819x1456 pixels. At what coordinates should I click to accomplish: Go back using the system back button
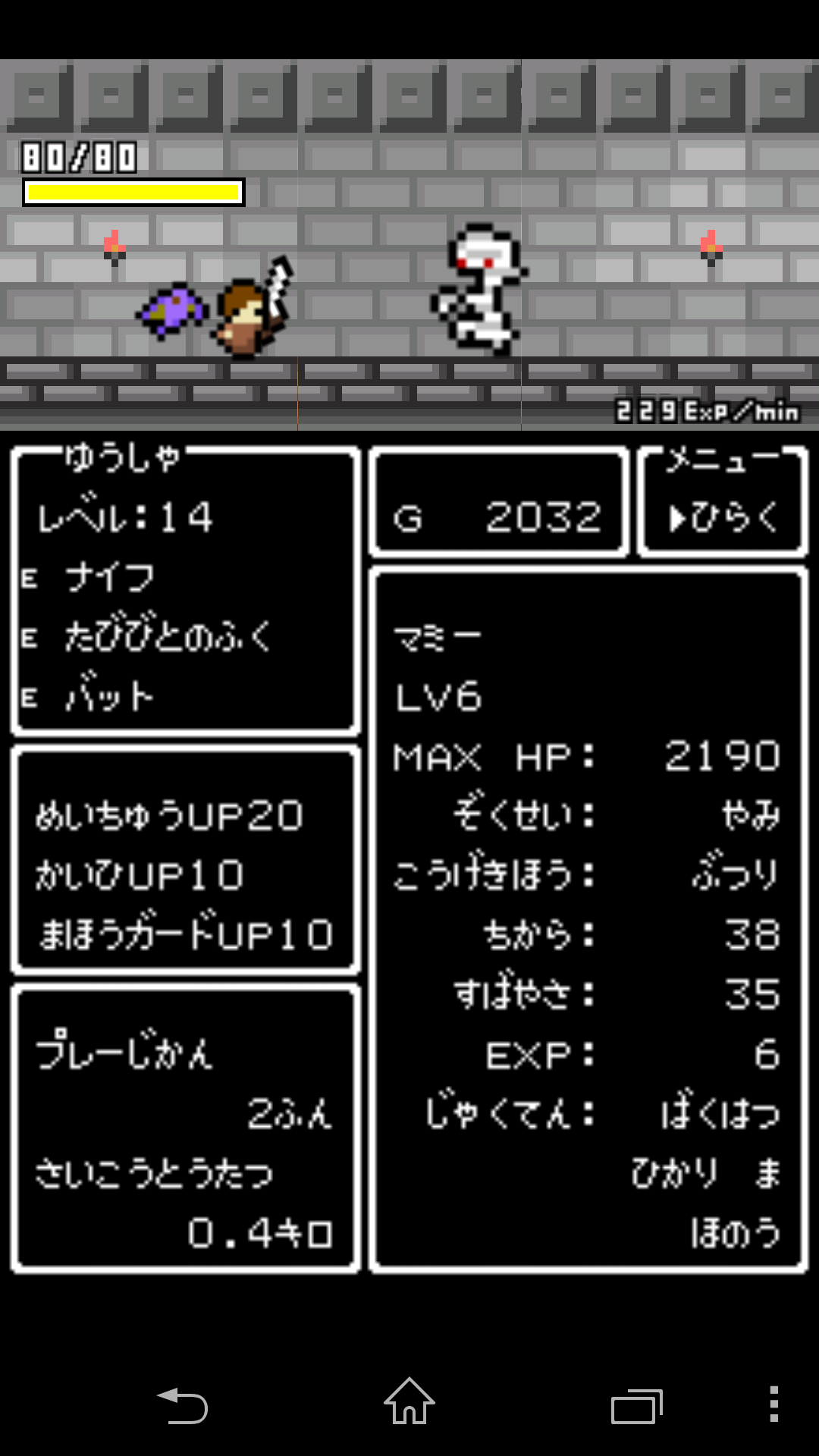183,1405
